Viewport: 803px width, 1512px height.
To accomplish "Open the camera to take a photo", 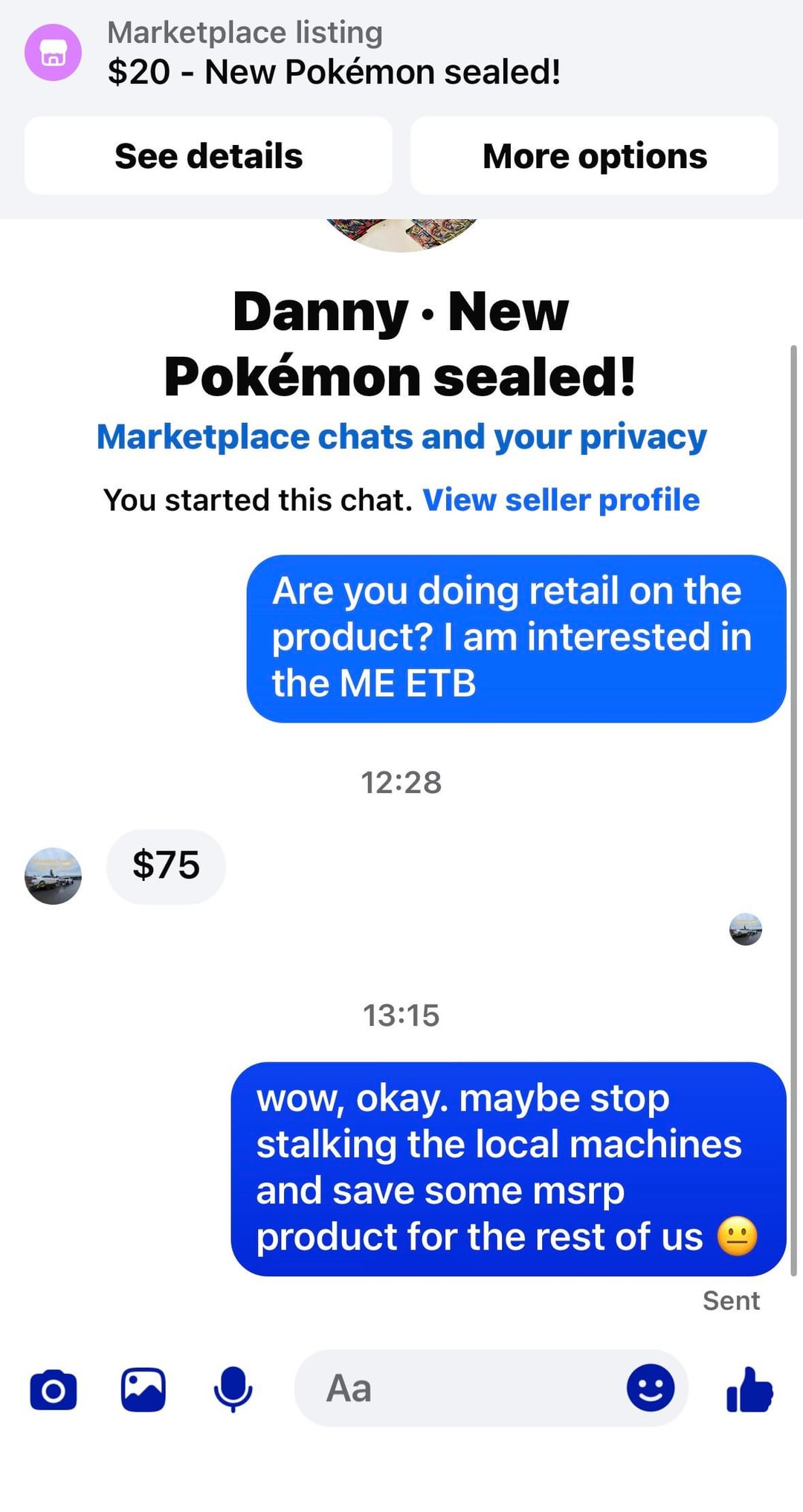I will pos(54,1389).
